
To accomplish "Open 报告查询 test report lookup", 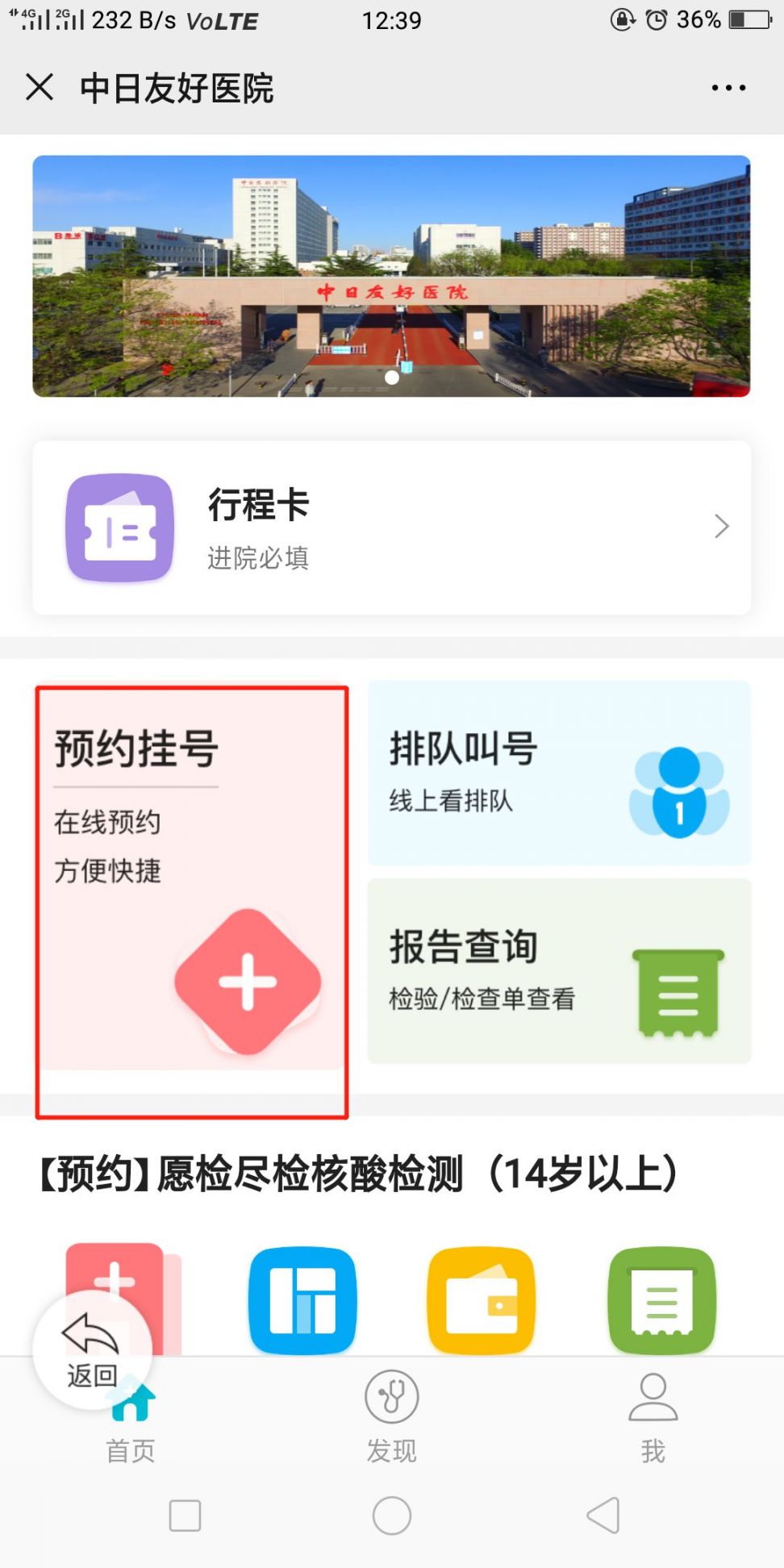I will coord(559,971).
